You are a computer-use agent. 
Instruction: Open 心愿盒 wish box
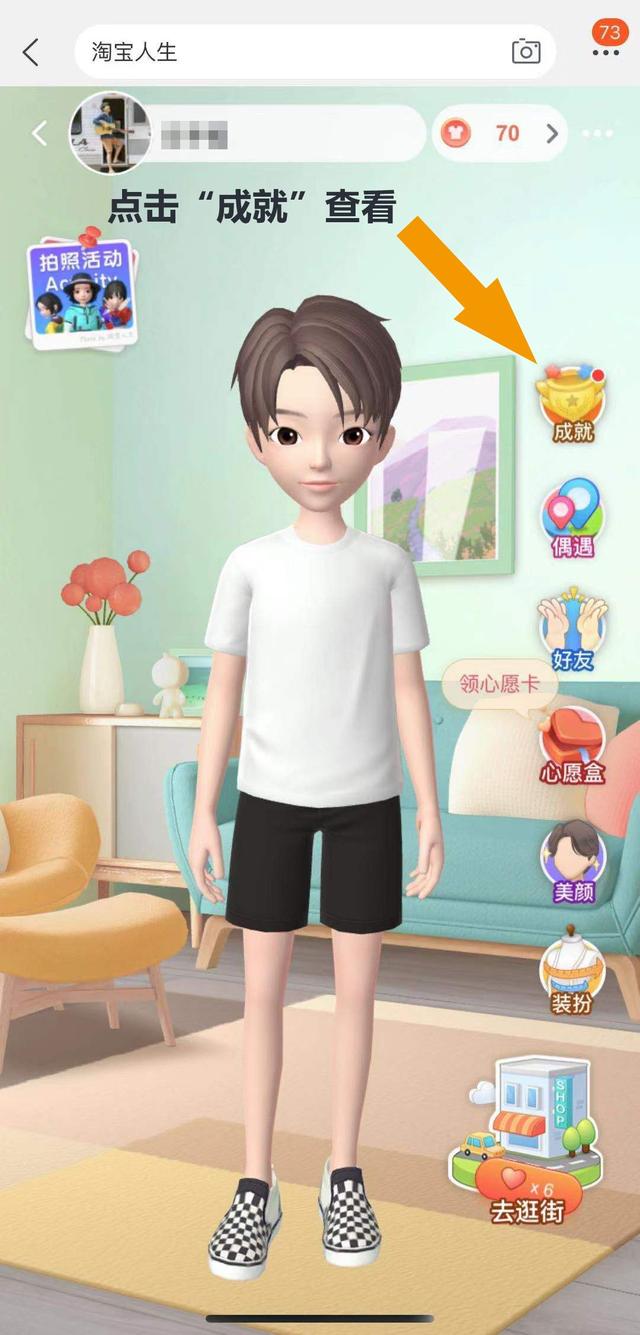(x=572, y=747)
